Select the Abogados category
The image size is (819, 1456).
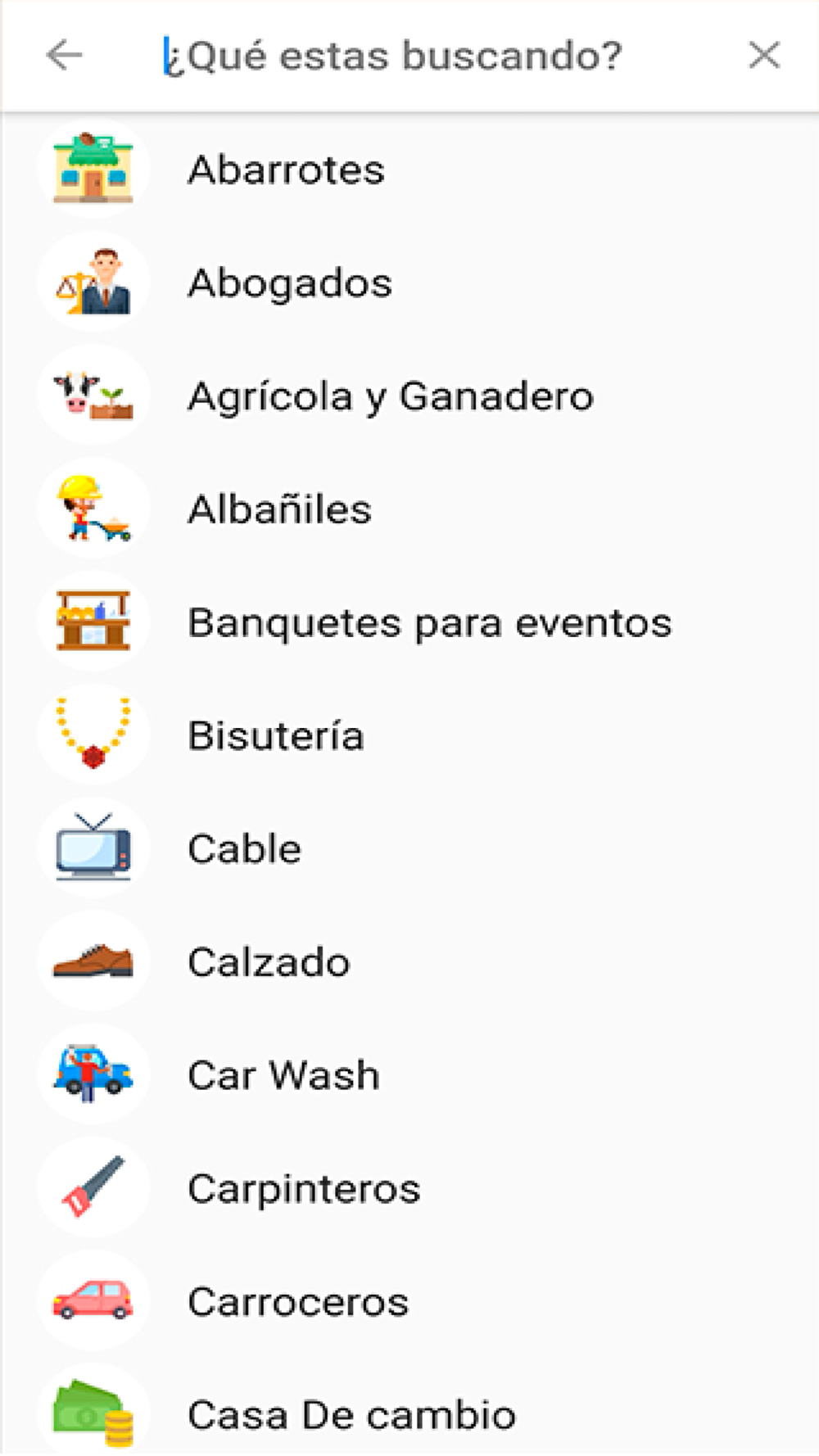(x=290, y=283)
